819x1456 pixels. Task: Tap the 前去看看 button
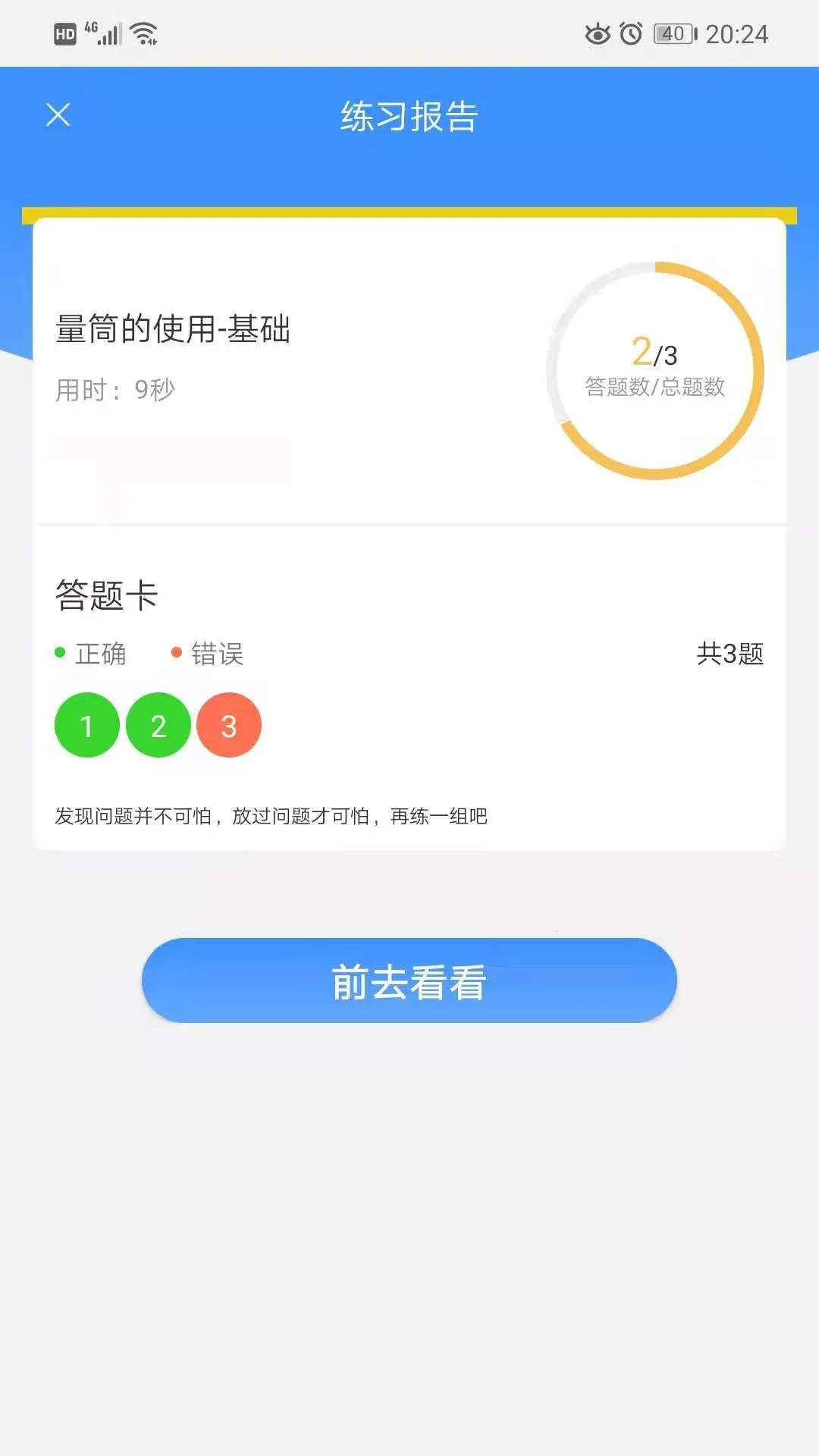pos(409,980)
